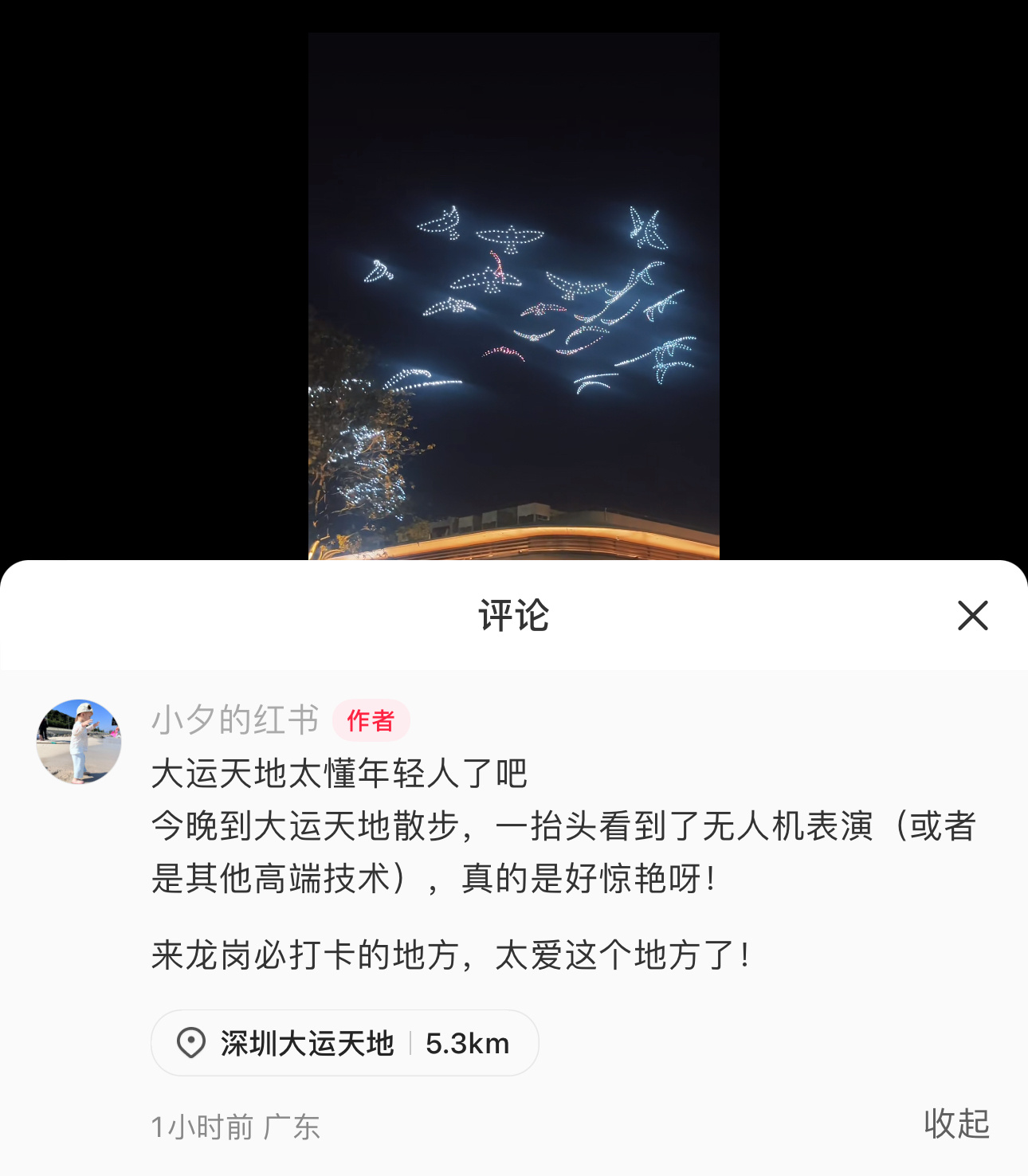This screenshot has height=1176, width=1028.
Task: Collapse the post text with 收起
Action: coord(955,1124)
